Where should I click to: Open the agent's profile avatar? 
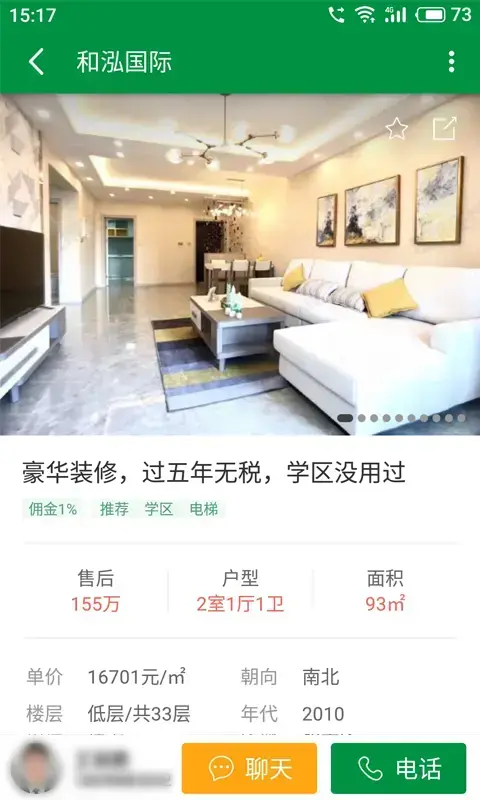pyautogui.click(x=35, y=767)
